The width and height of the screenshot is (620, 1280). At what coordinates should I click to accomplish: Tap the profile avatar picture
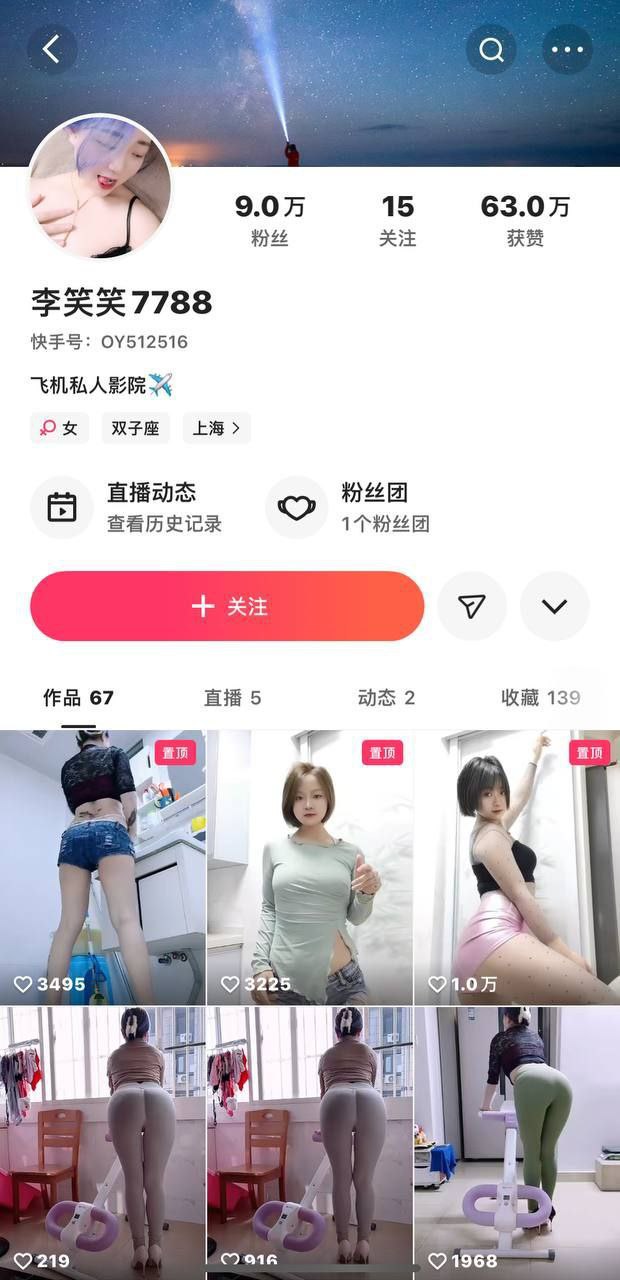(100, 187)
